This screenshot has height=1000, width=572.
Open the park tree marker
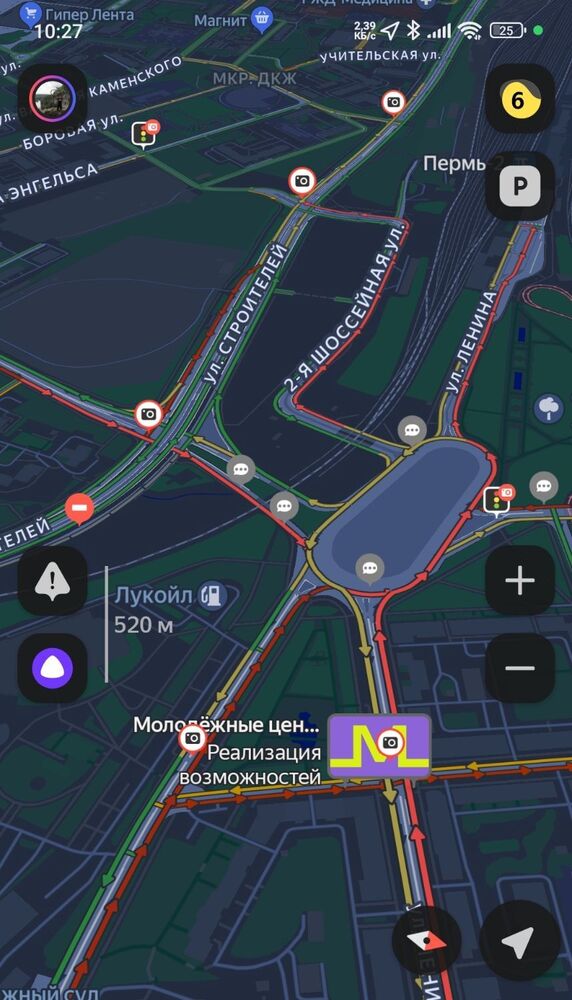click(x=550, y=408)
